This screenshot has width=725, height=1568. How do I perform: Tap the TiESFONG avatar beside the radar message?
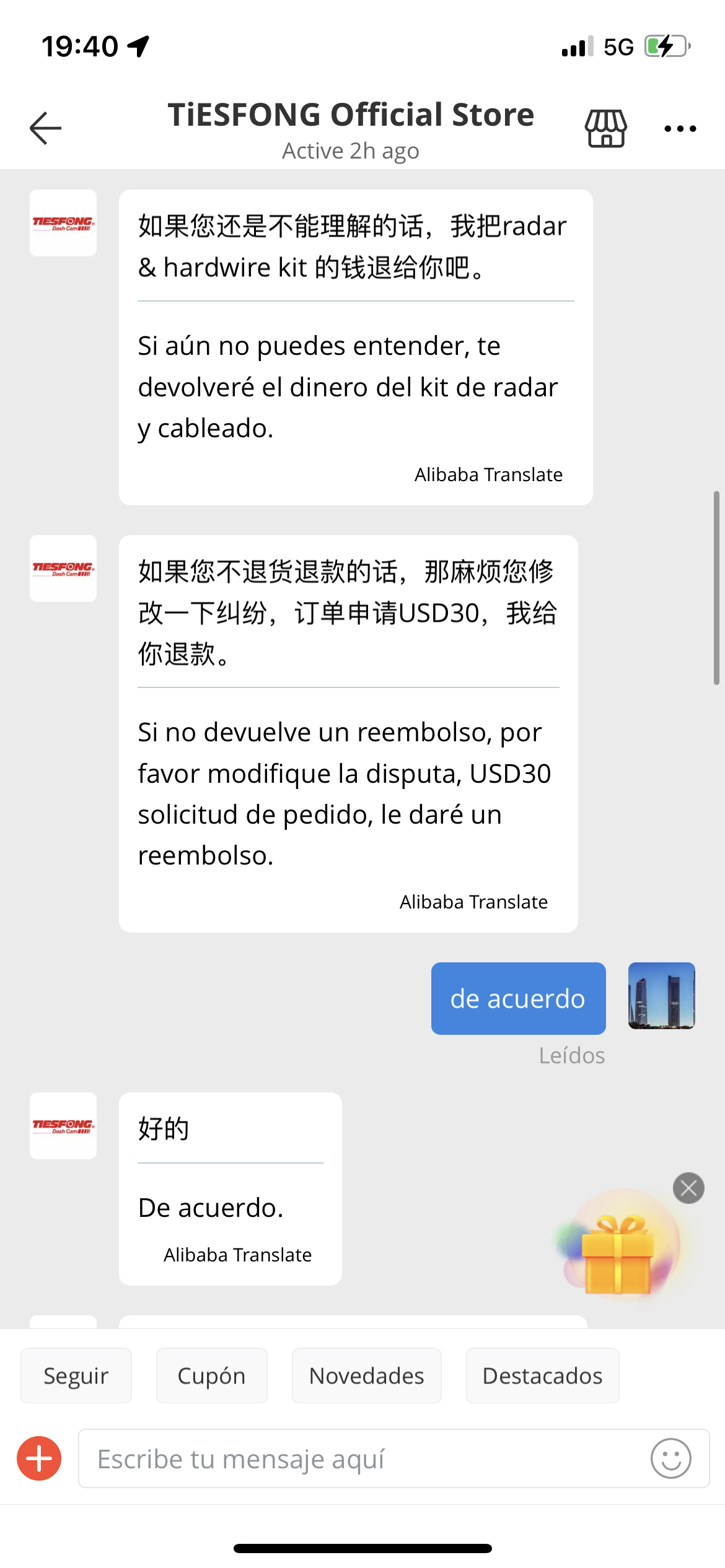63,223
